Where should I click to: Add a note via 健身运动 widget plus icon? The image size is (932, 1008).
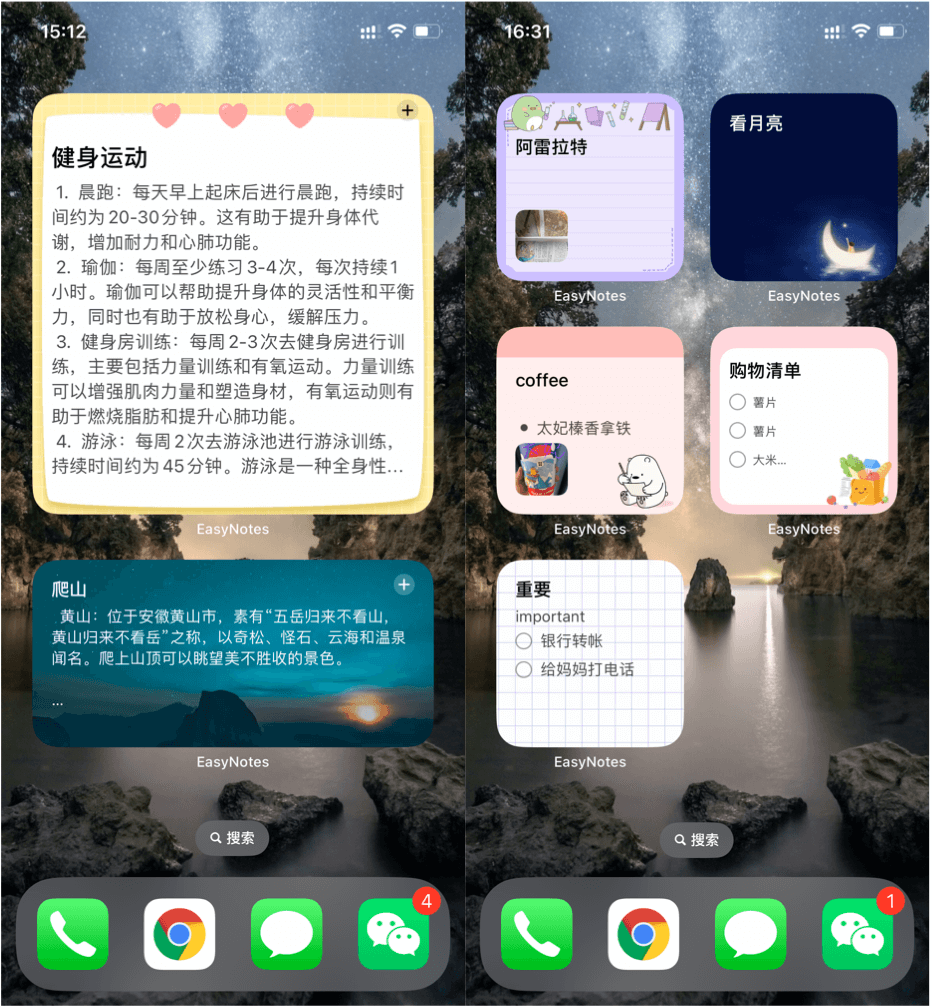pos(407,110)
